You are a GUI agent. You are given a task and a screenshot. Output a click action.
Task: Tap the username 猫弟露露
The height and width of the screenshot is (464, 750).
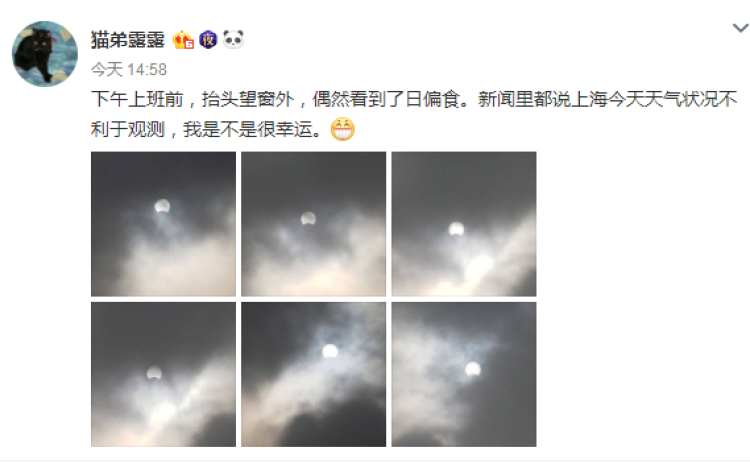click(x=128, y=39)
